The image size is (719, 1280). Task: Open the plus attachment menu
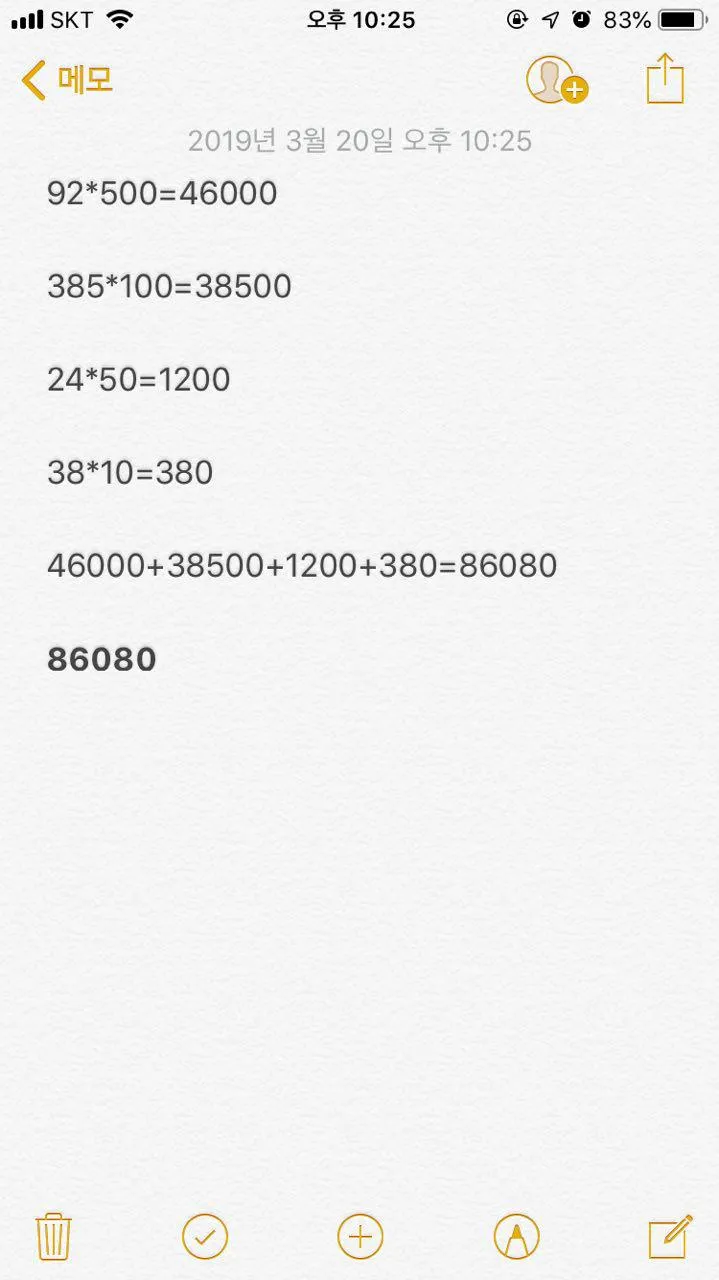(x=360, y=1237)
